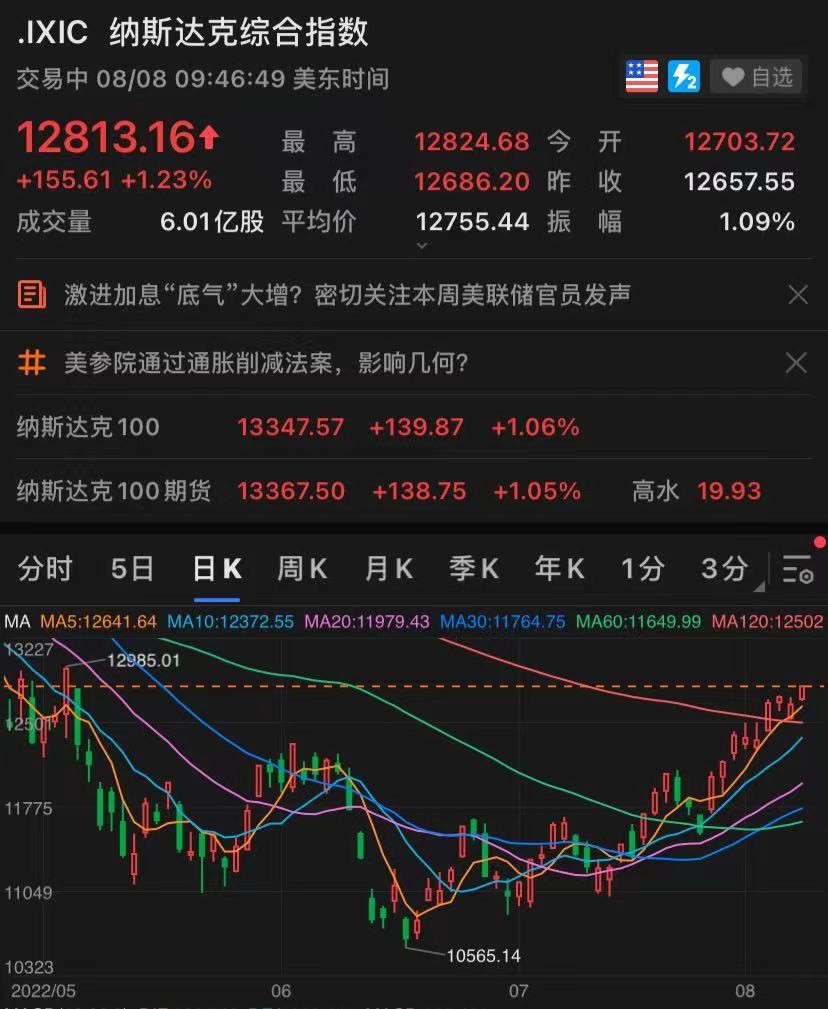828x1009 pixels.
Task: Select the 1分 minute chart
Action: point(642,569)
